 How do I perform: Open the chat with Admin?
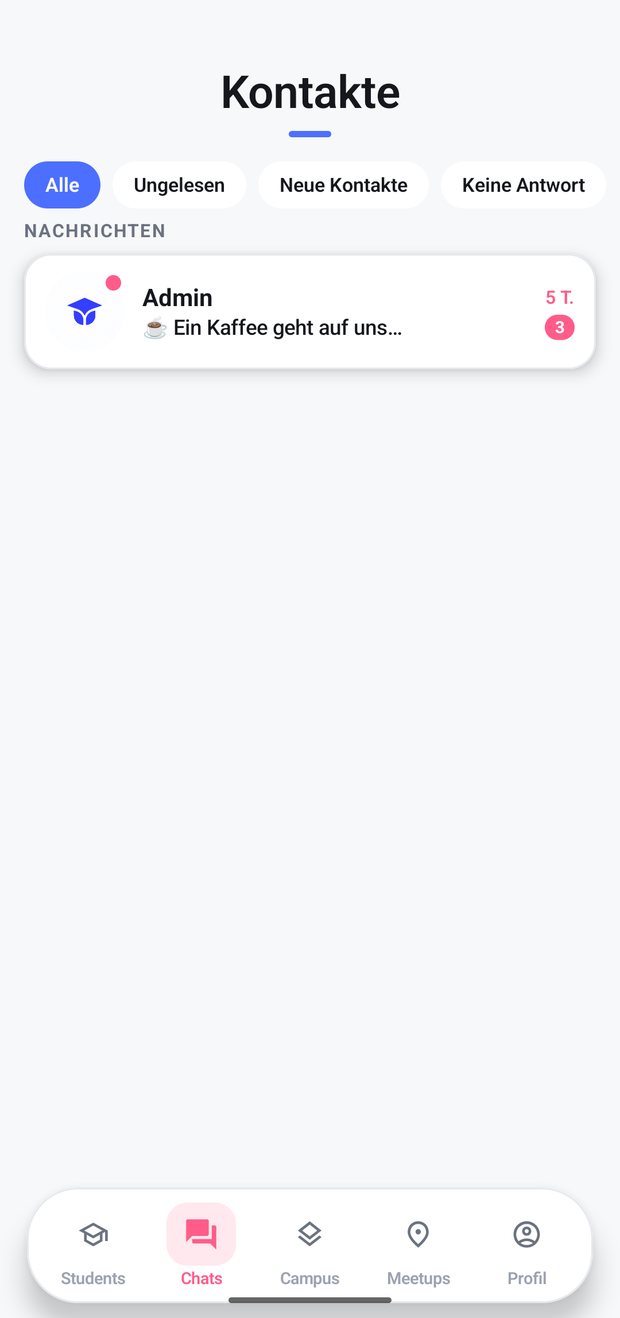click(310, 312)
